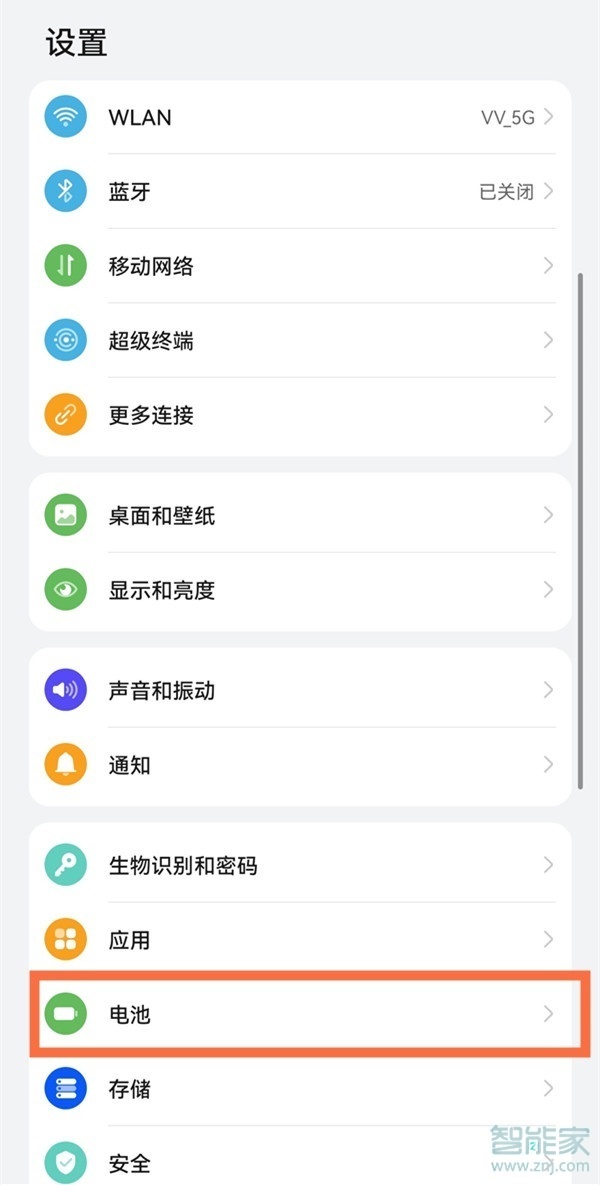Open WLAN settings
This screenshot has height=1185, width=600.
coord(300,118)
